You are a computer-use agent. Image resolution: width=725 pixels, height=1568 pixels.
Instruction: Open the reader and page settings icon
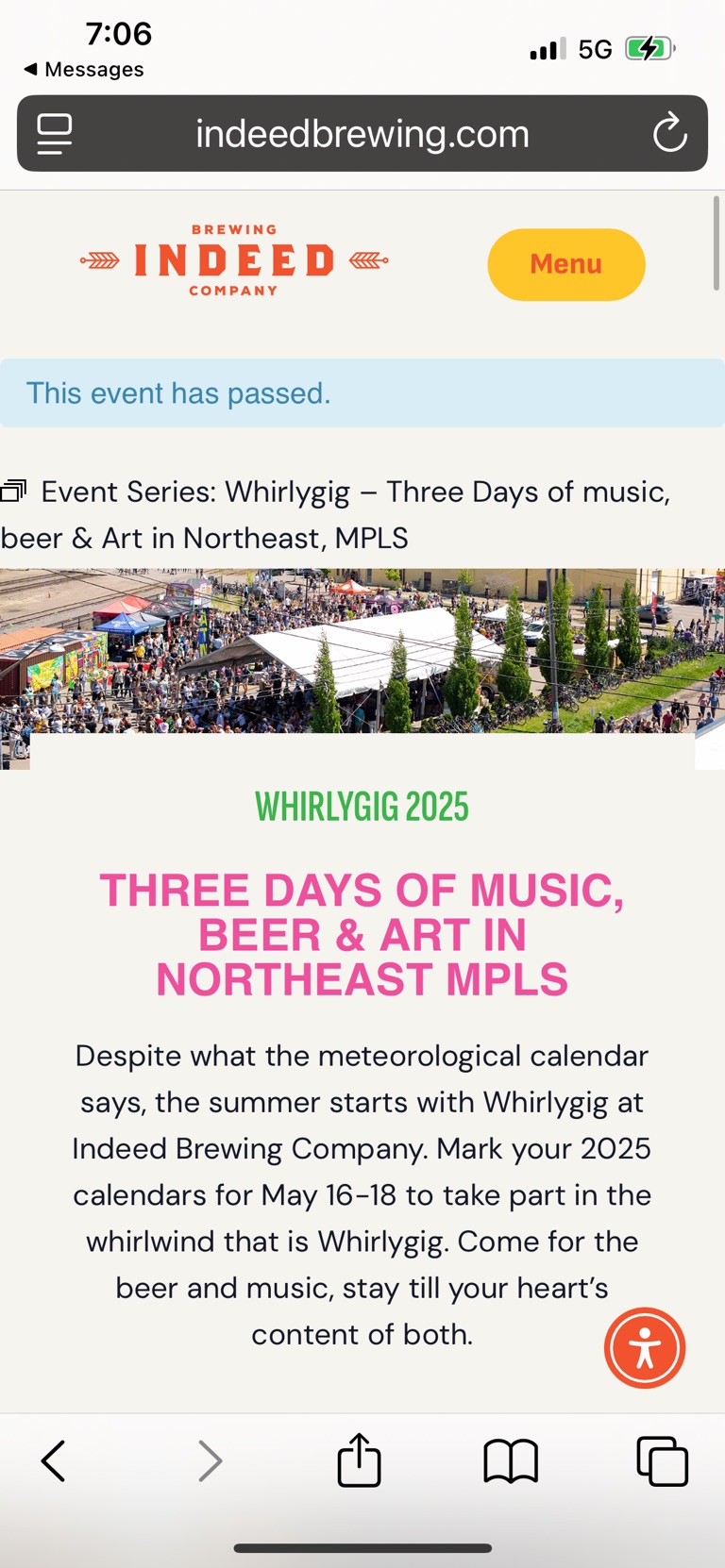(x=55, y=133)
